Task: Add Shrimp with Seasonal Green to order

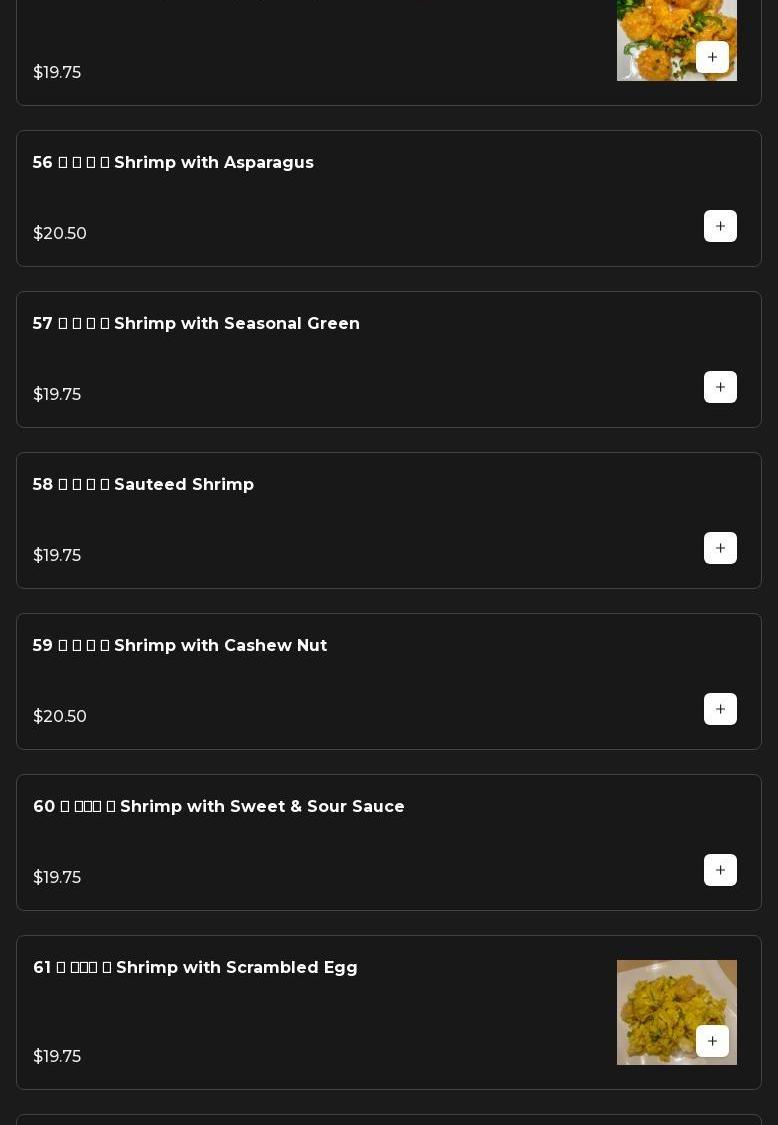Action: coord(720,387)
